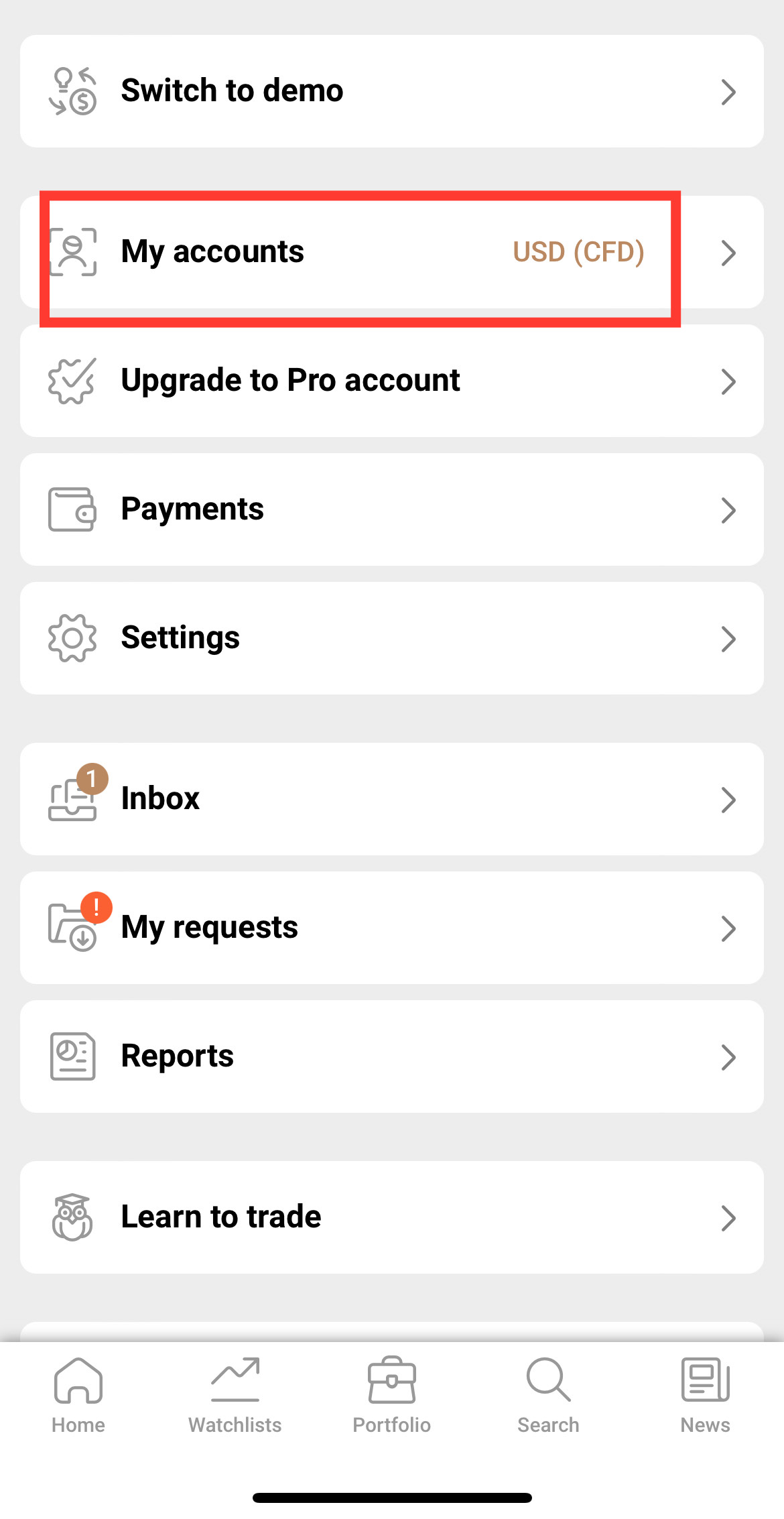Open the Inbox with one unread message
This screenshot has height=1519, width=784.
pos(391,799)
